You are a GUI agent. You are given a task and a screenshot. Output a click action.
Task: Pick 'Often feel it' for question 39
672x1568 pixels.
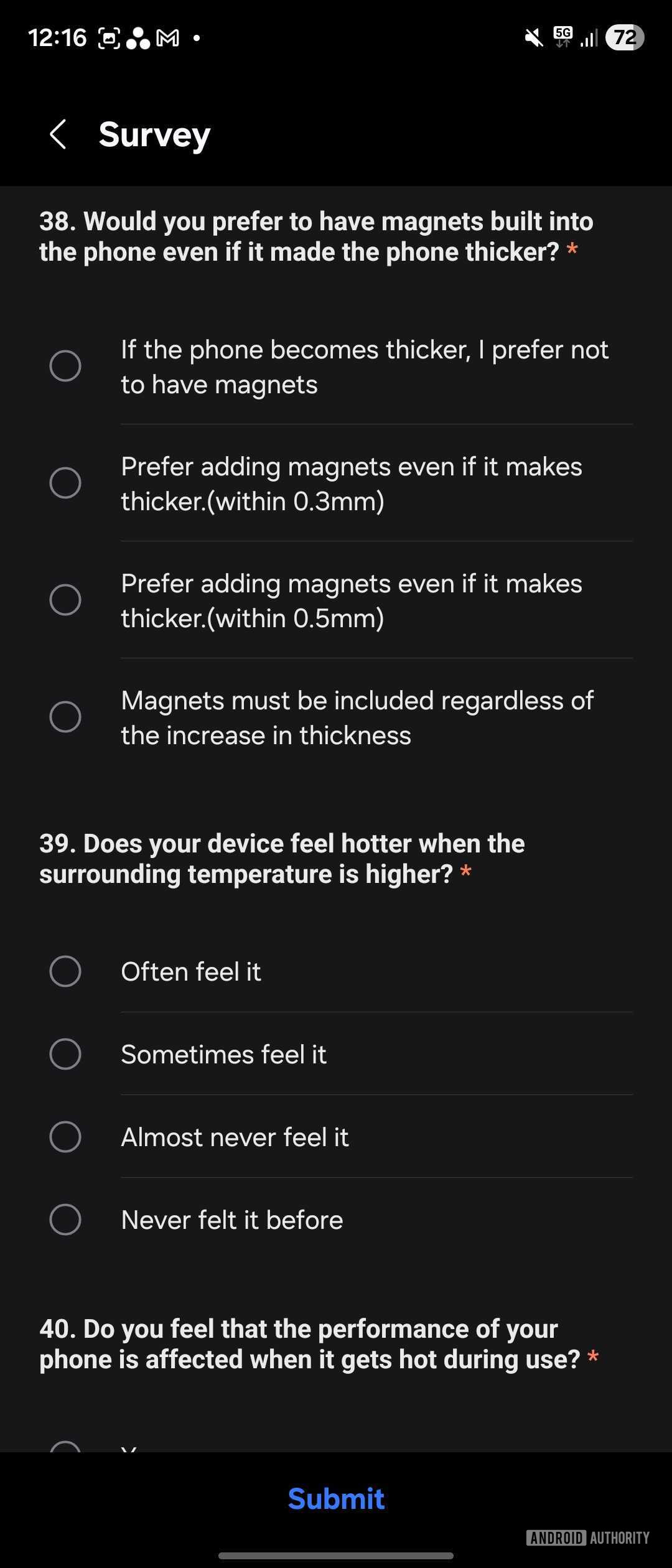click(x=65, y=971)
